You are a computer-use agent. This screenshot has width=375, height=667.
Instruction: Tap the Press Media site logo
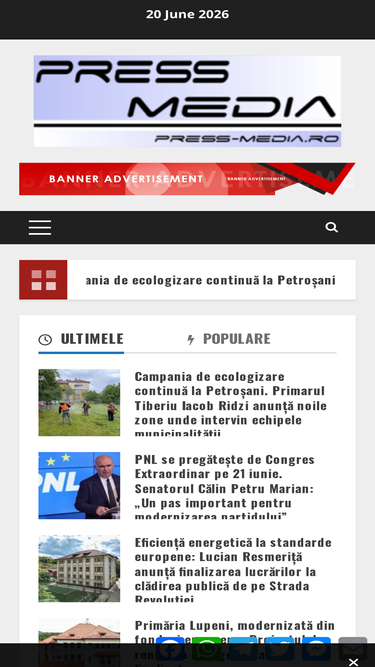pos(188,101)
